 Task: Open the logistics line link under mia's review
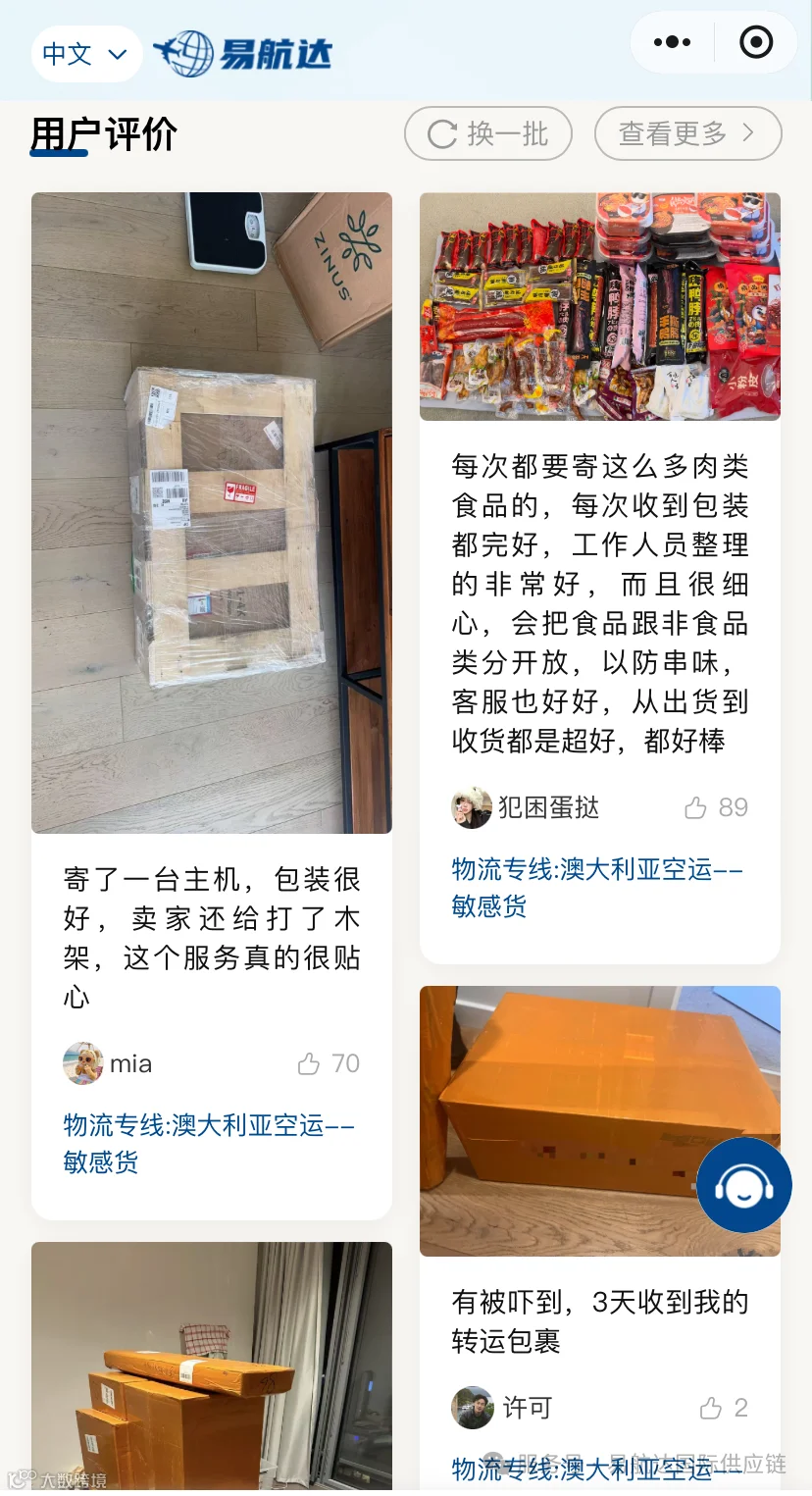[210, 1143]
